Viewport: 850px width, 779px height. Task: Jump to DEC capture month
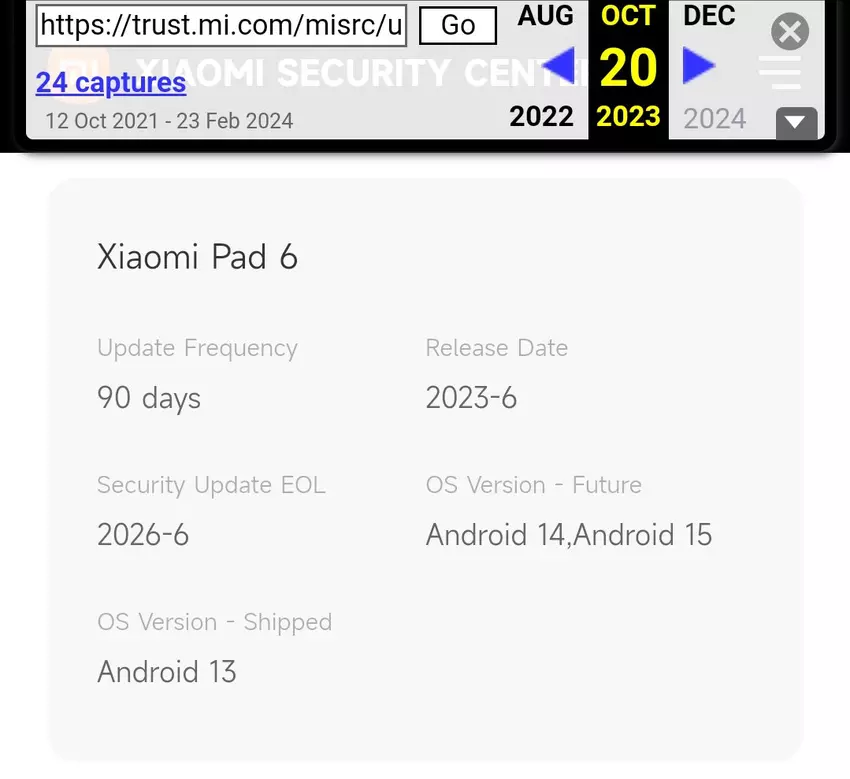[x=709, y=16]
